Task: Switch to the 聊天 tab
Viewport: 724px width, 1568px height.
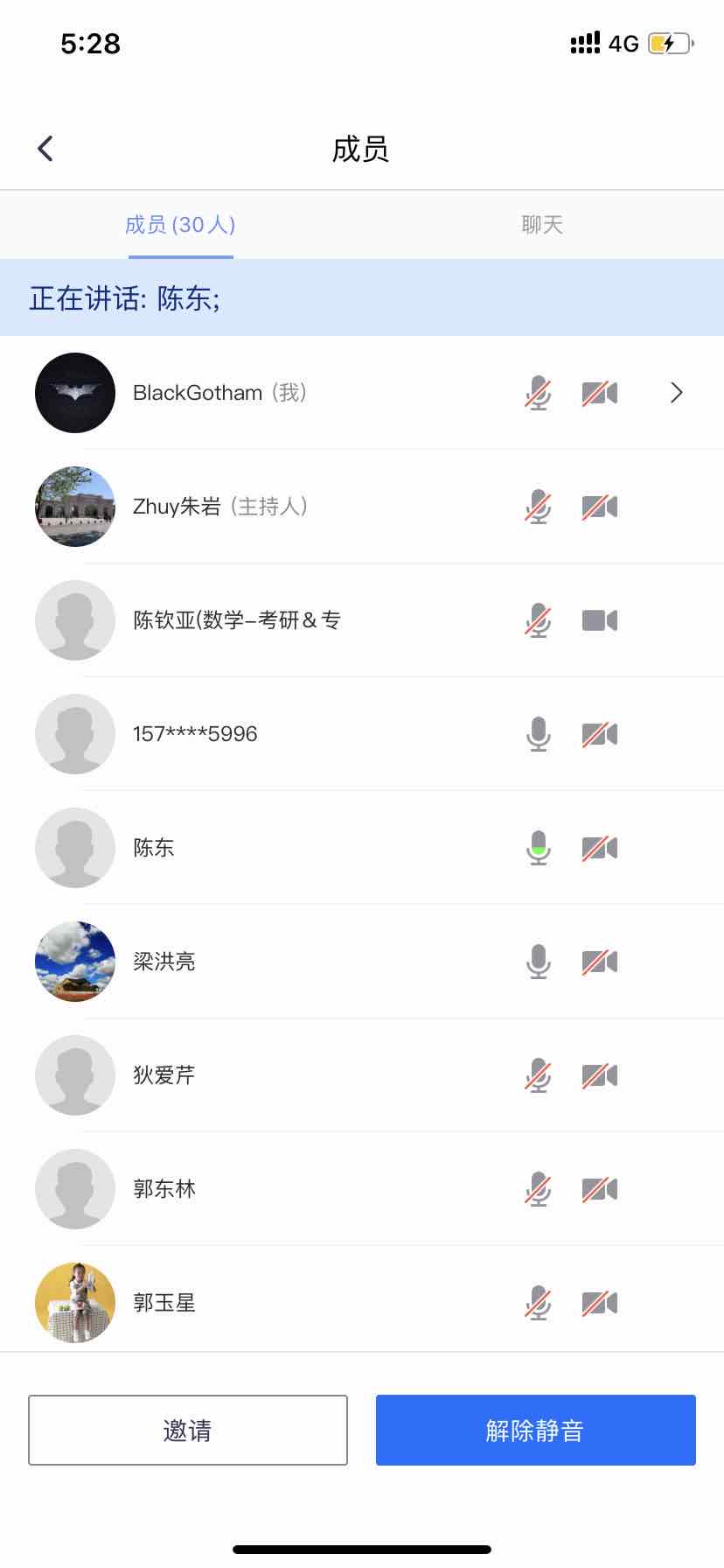Action: pos(542,225)
